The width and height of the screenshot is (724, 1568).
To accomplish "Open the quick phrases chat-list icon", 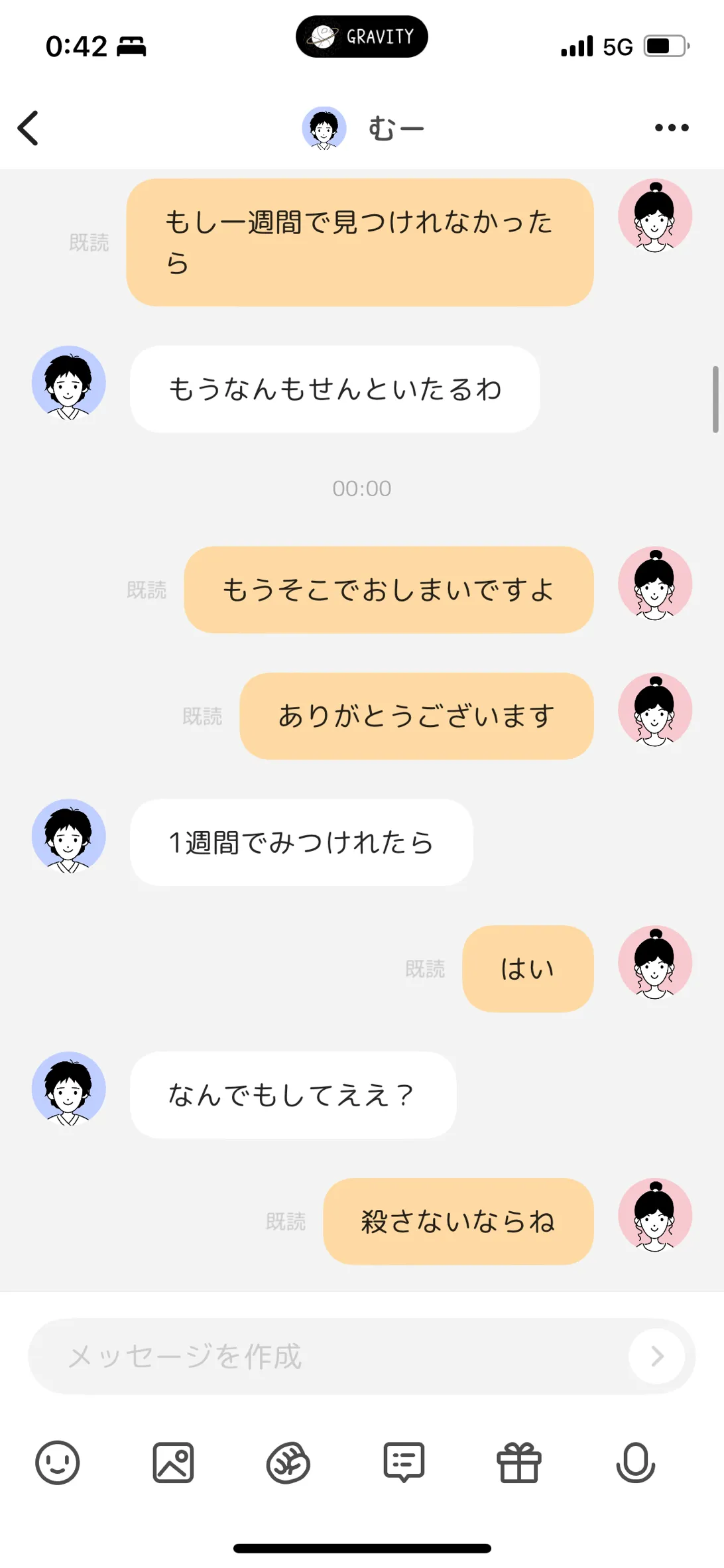I will [x=404, y=1463].
